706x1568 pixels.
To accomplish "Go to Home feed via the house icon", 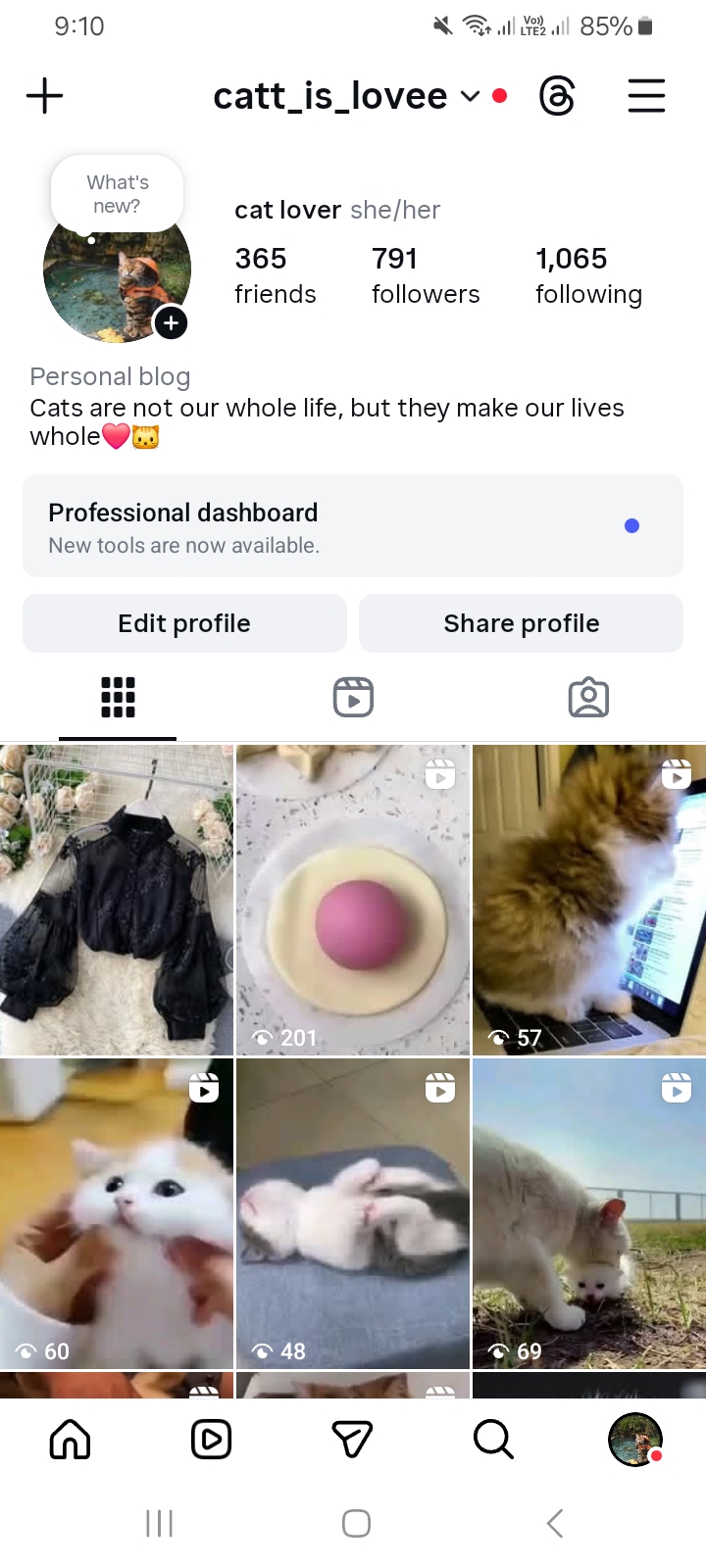I will point(70,1439).
